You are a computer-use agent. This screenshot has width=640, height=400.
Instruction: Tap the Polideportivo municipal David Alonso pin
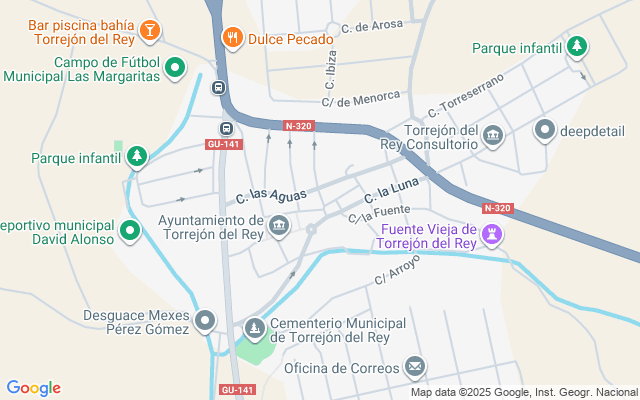[x=129, y=232]
